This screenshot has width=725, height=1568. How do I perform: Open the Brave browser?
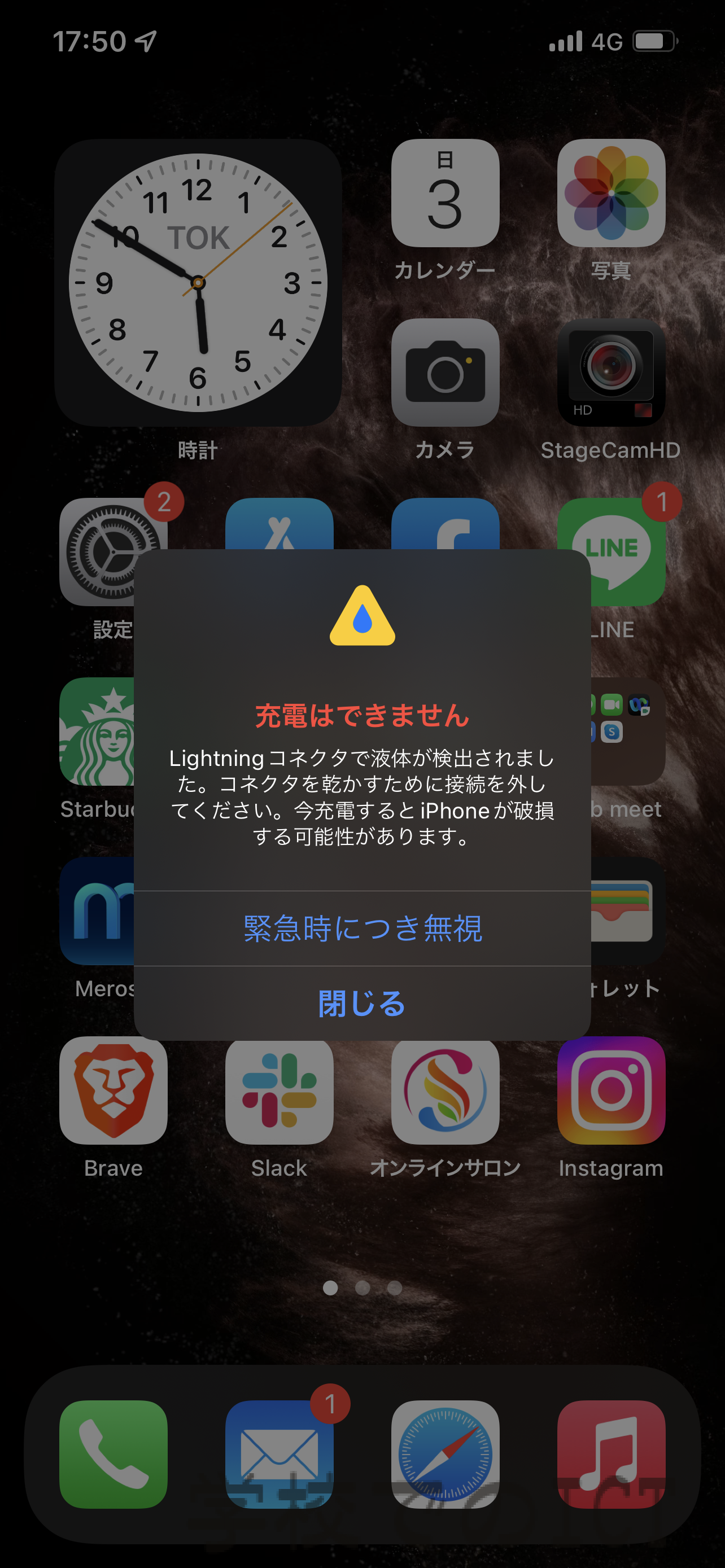pyautogui.click(x=113, y=1090)
